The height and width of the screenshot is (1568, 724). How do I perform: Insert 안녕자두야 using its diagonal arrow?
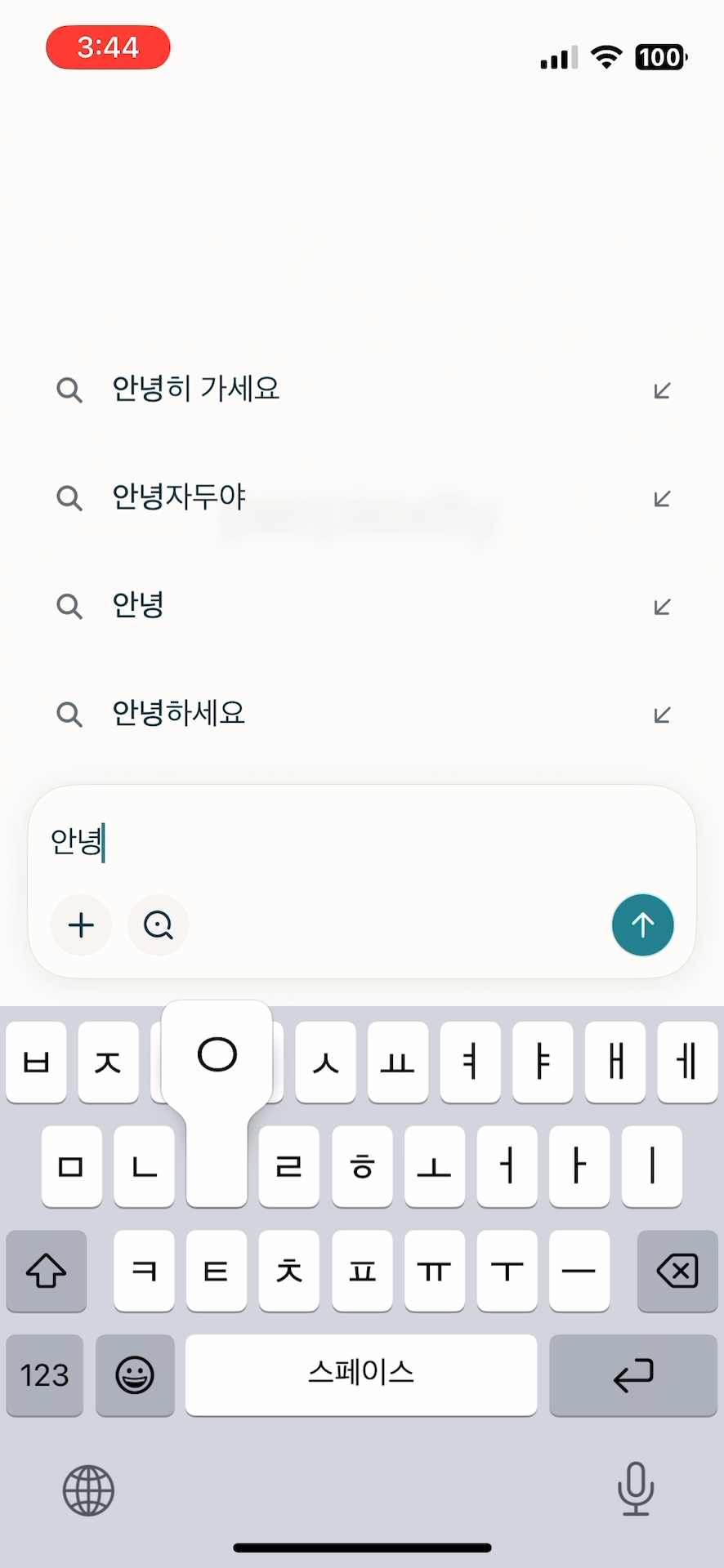pos(660,498)
